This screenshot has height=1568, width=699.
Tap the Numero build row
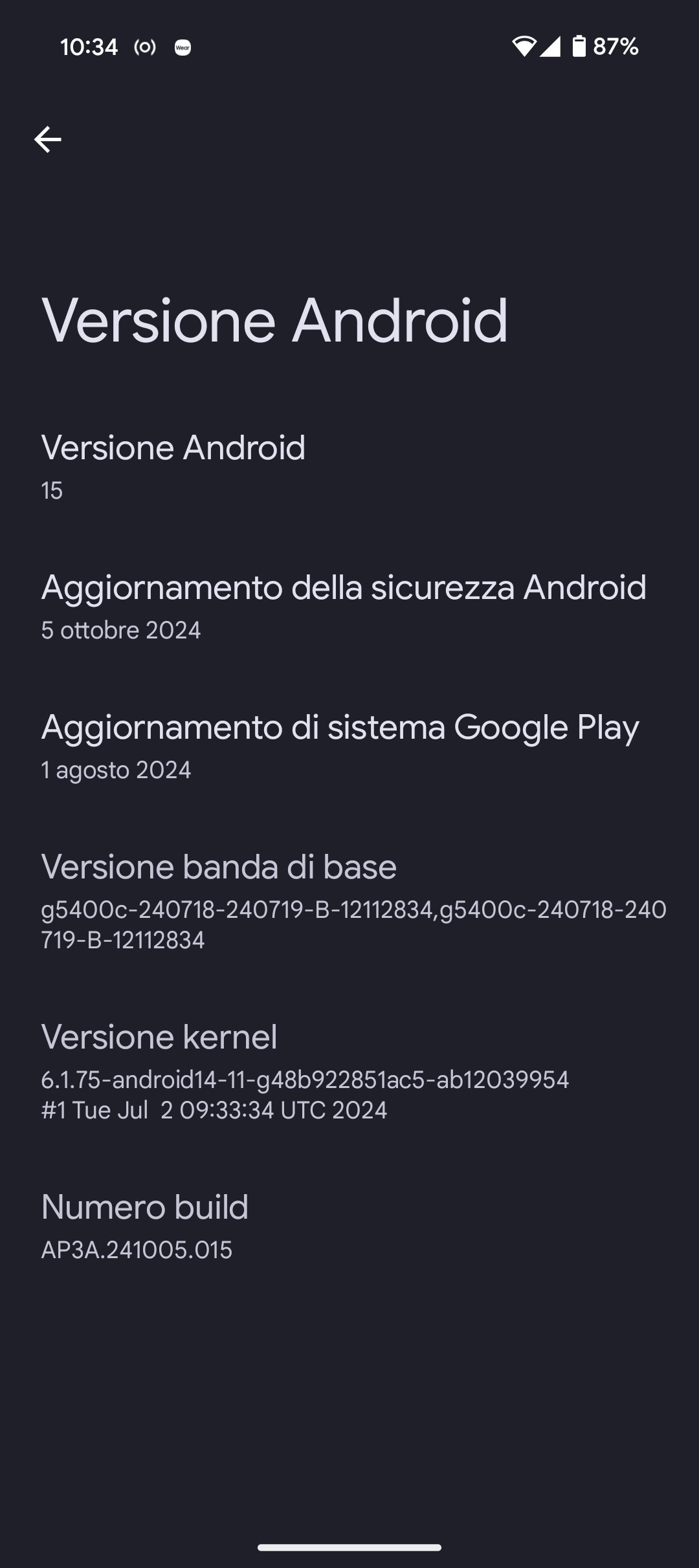(349, 1226)
